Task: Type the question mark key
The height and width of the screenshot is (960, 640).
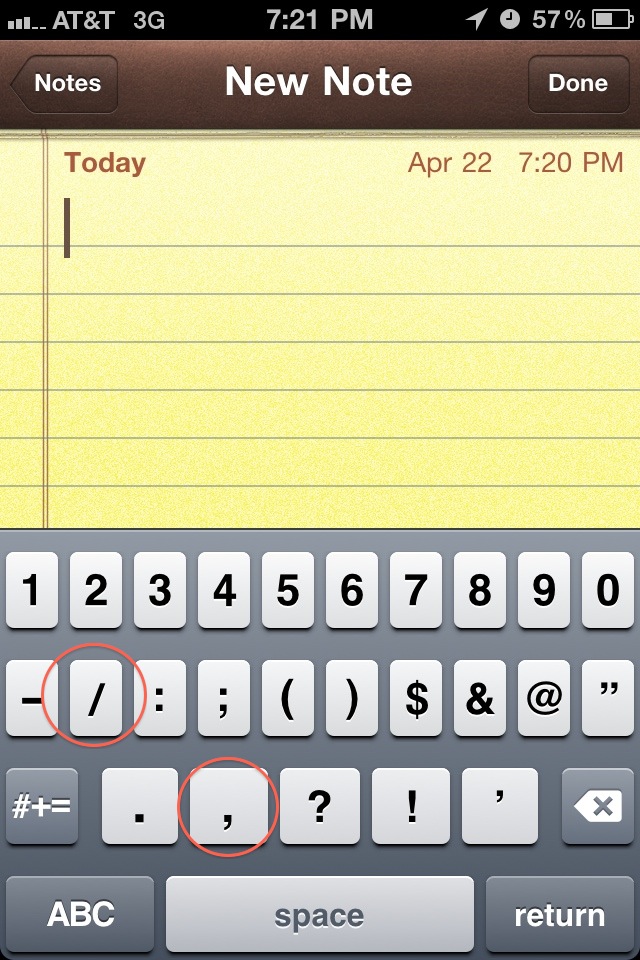Action: click(319, 806)
